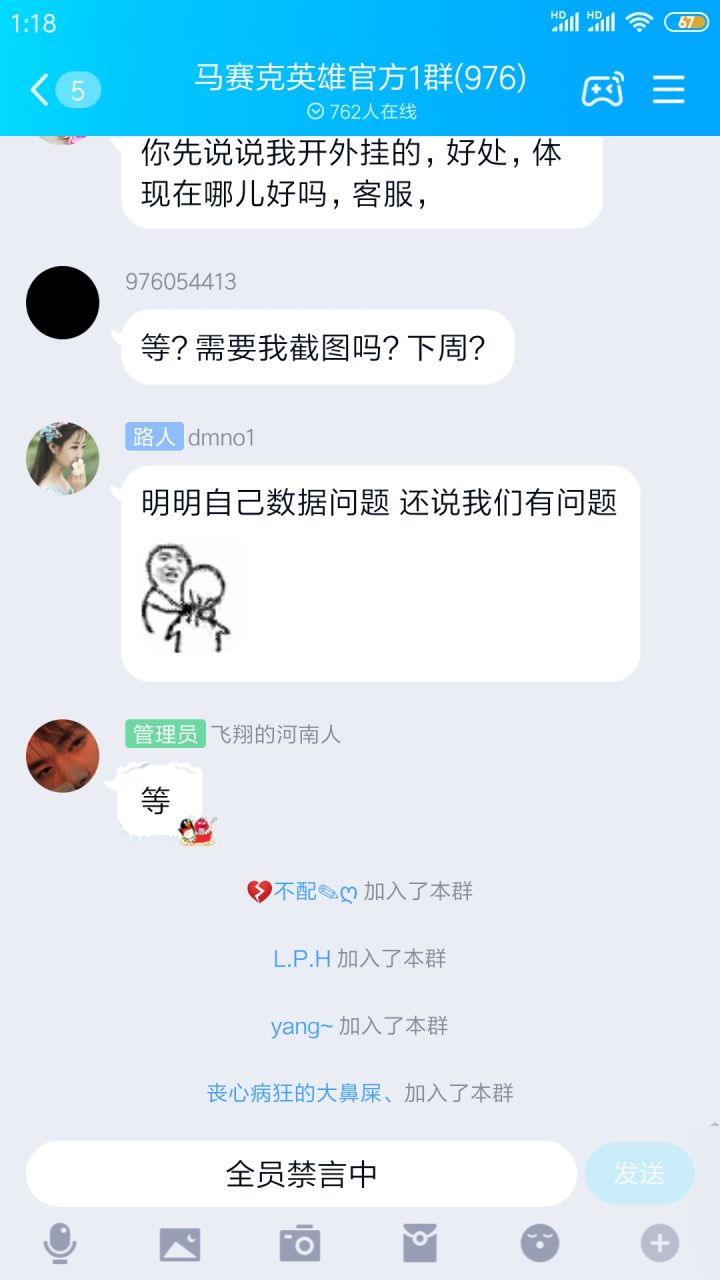This screenshot has height=1280, width=720.
Task: View the meme sticker sent by dmno1
Action: click(192, 597)
